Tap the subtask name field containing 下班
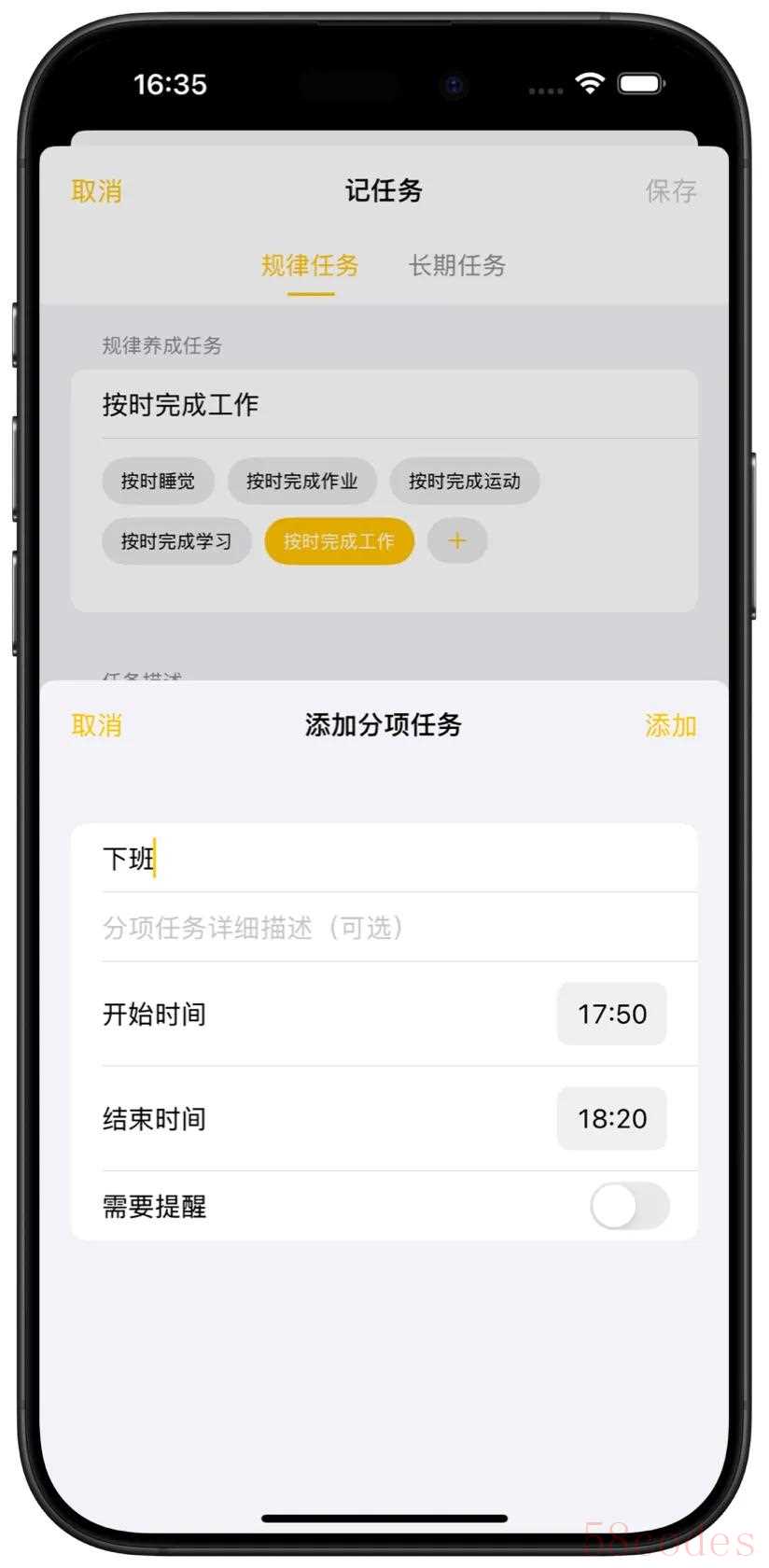This screenshot has height=1568, width=769. (384, 859)
